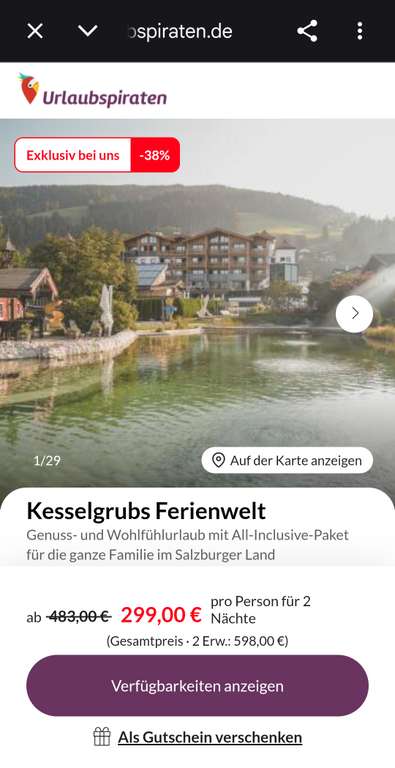Open the browser overflow menu
The height and width of the screenshot is (768, 395).
(360, 31)
